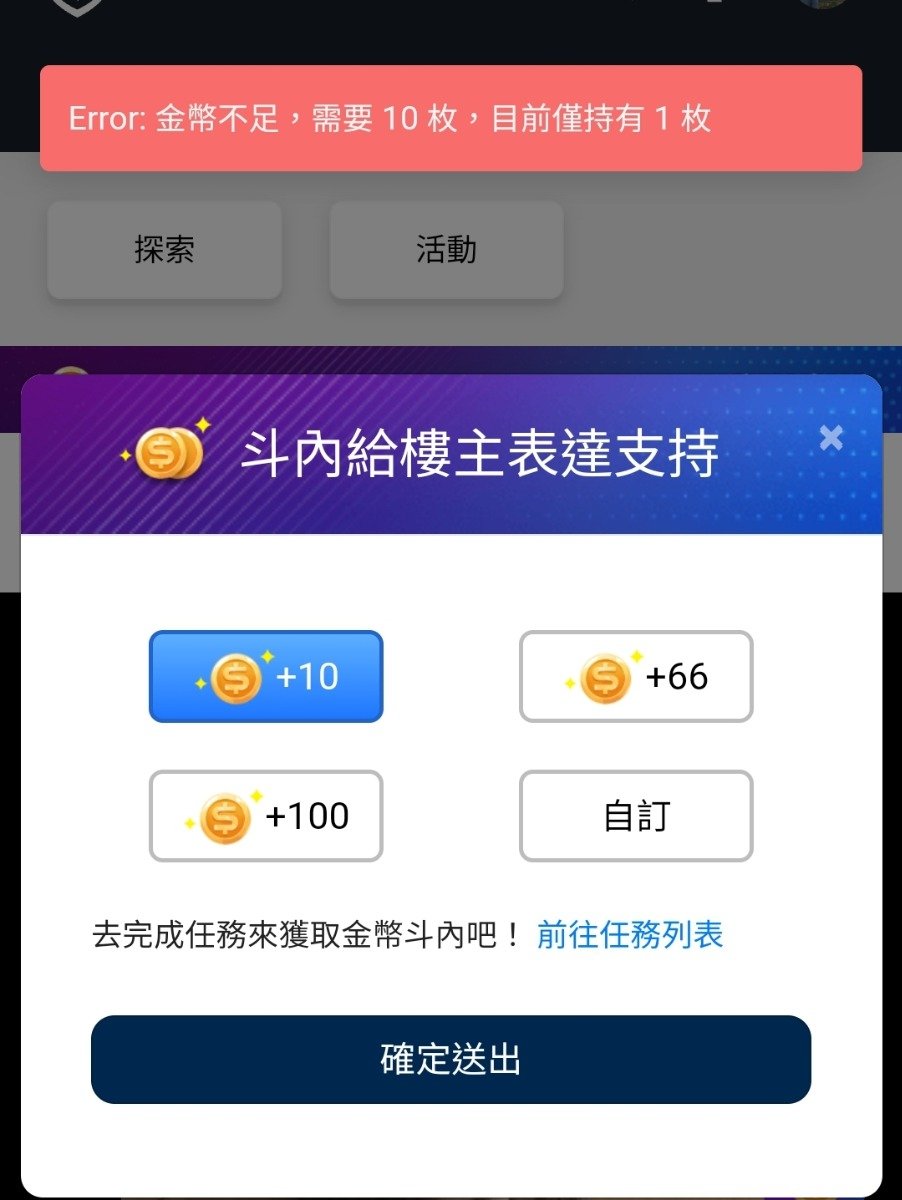
Task: Open the 探索 section
Action: (x=164, y=250)
